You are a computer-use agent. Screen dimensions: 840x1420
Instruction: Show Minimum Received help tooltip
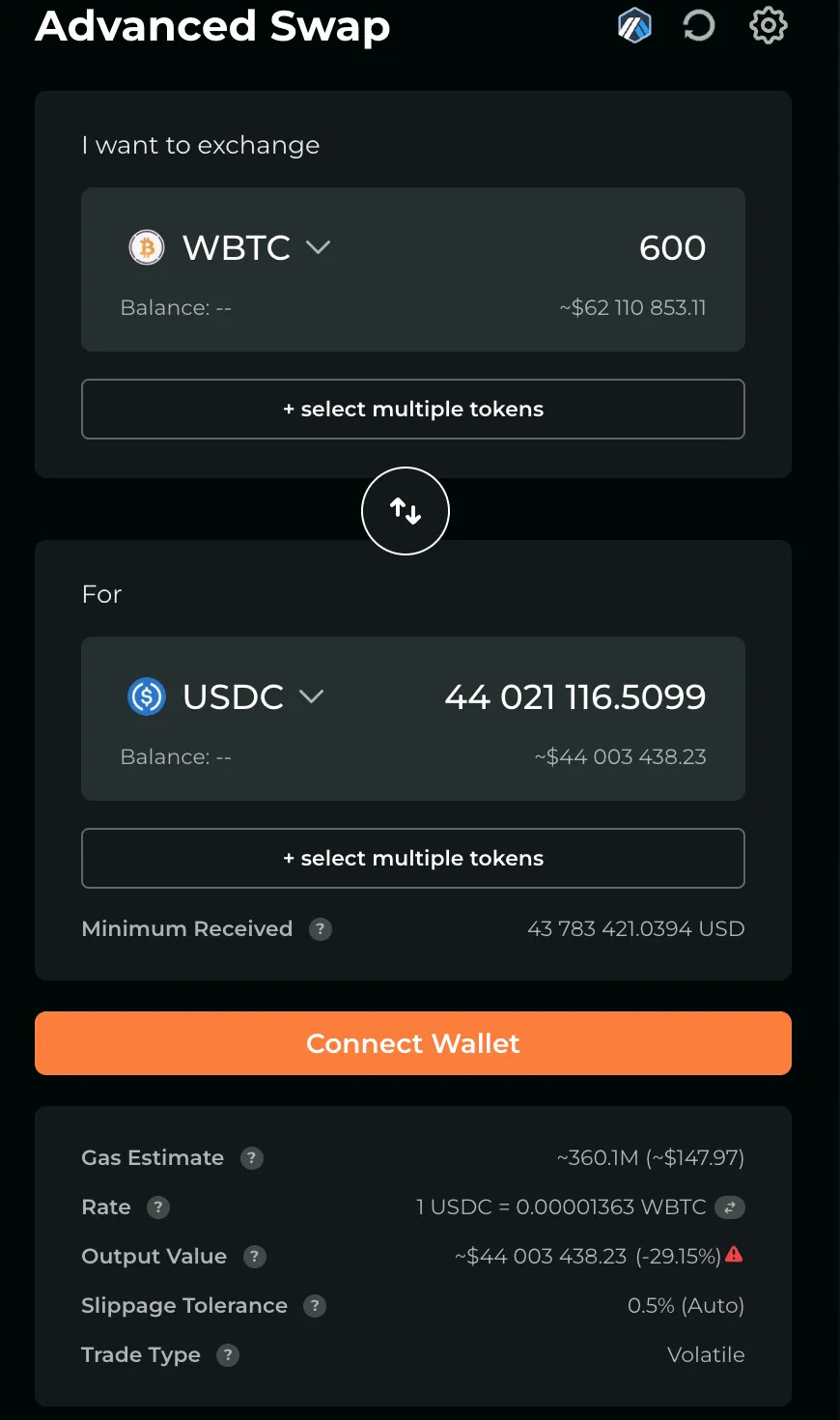point(321,929)
